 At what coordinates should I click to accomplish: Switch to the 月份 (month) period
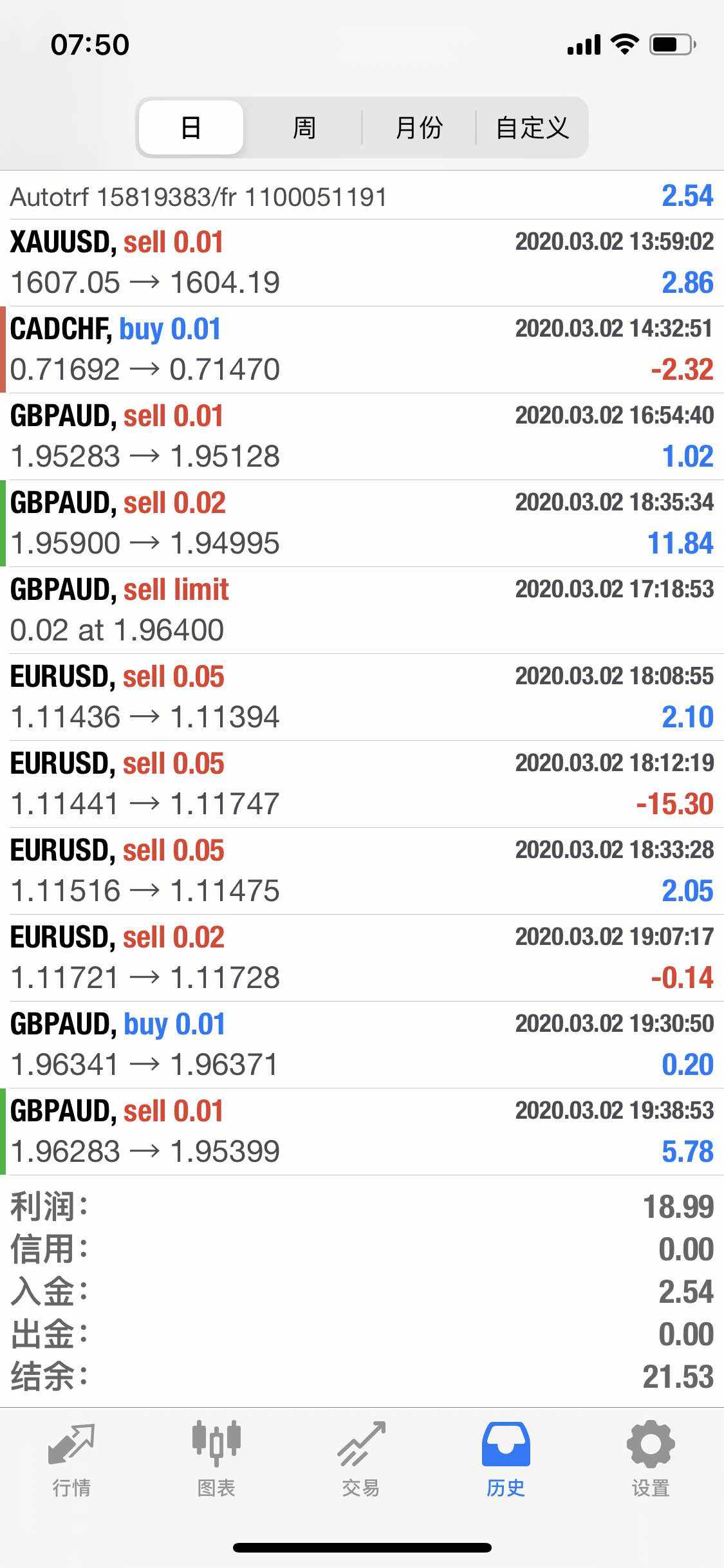(x=418, y=127)
